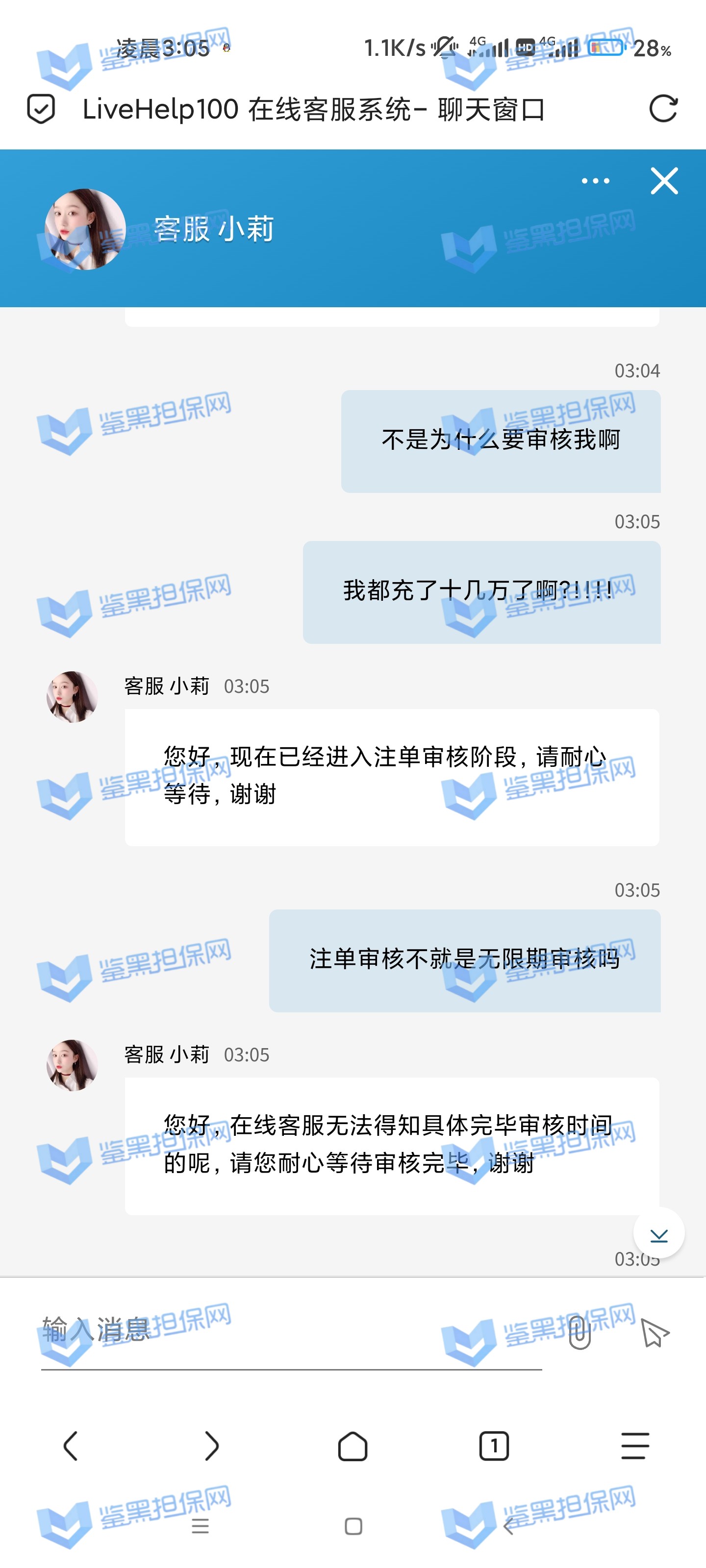706x1568 pixels.
Task: Attach a file with the paperclip
Action: [579, 1332]
